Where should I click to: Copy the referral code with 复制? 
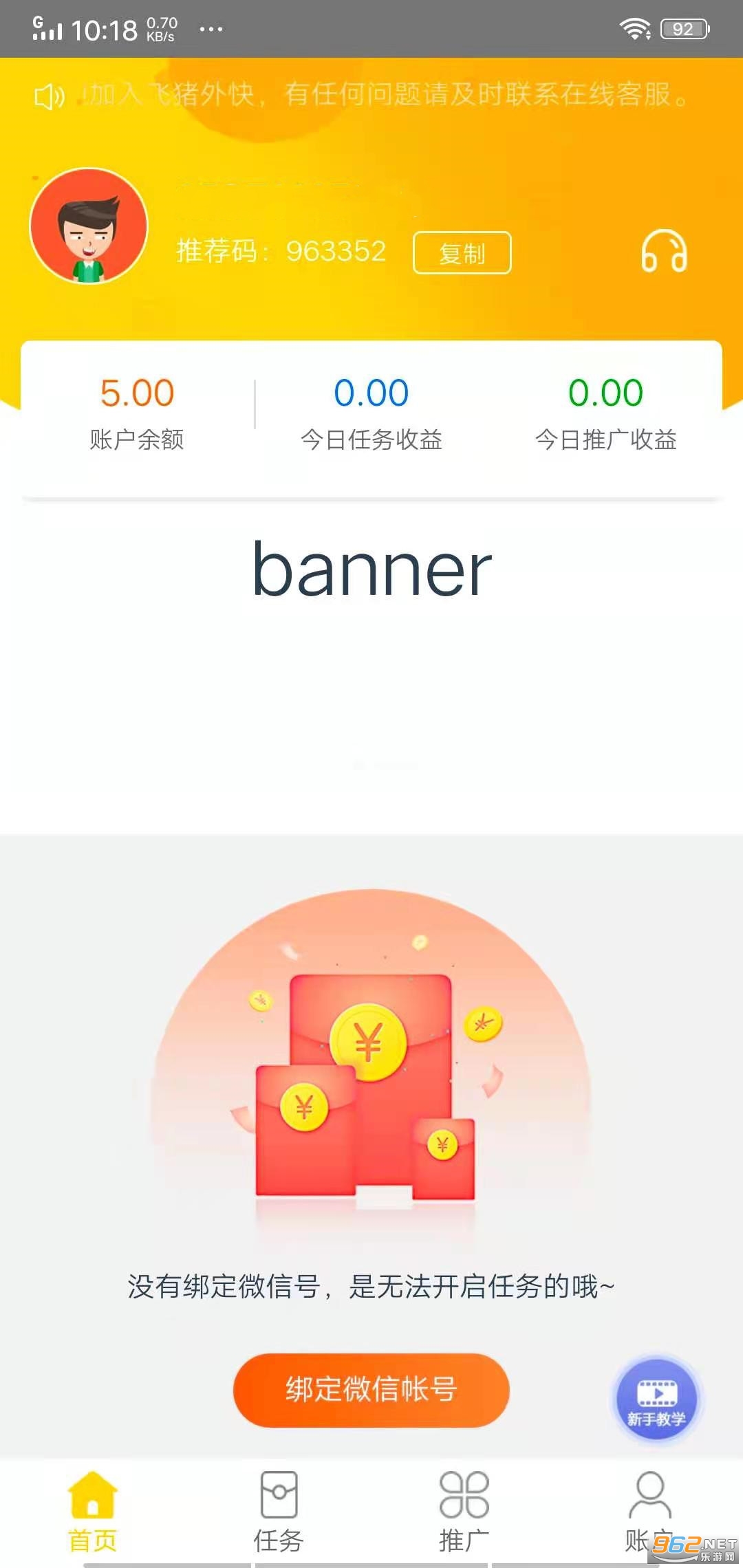coord(462,253)
